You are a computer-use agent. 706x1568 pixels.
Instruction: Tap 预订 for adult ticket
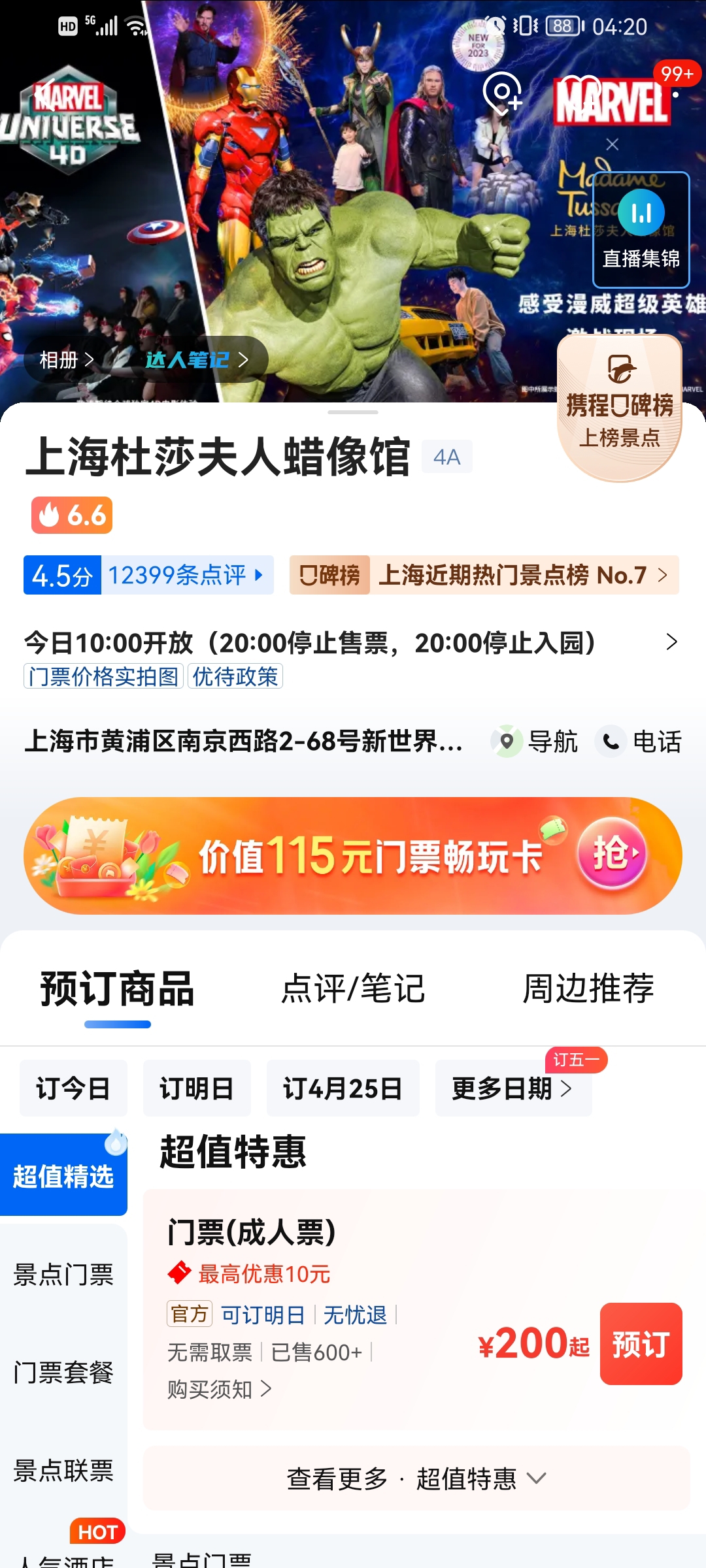tap(641, 1344)
